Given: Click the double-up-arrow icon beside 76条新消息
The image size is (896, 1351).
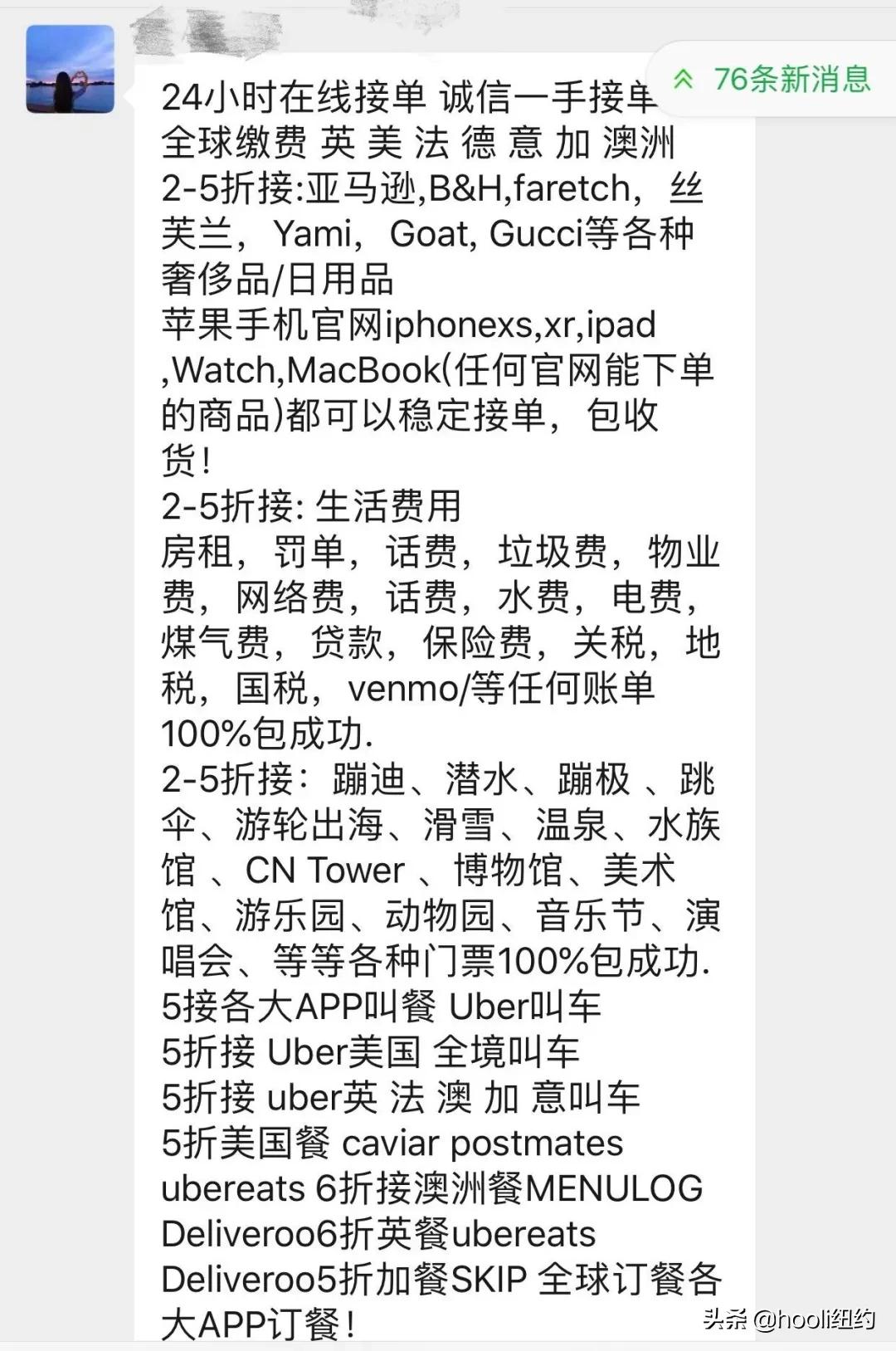Looking at the screenshot, I should 683,79.
